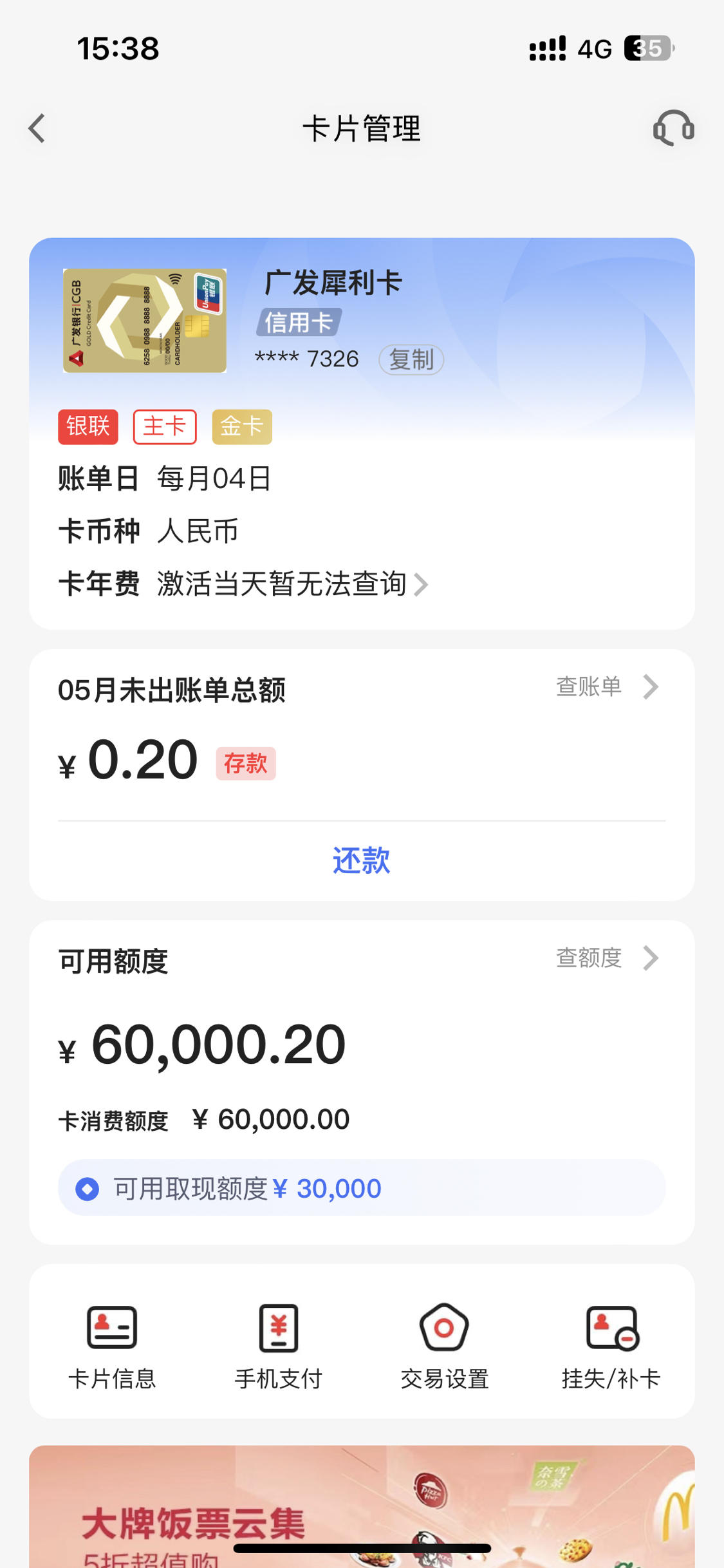This screenshot has height=1568, width=724.
Task: View the 可用取现额度 cash advance limit row
Action: tap(362, 1188)
